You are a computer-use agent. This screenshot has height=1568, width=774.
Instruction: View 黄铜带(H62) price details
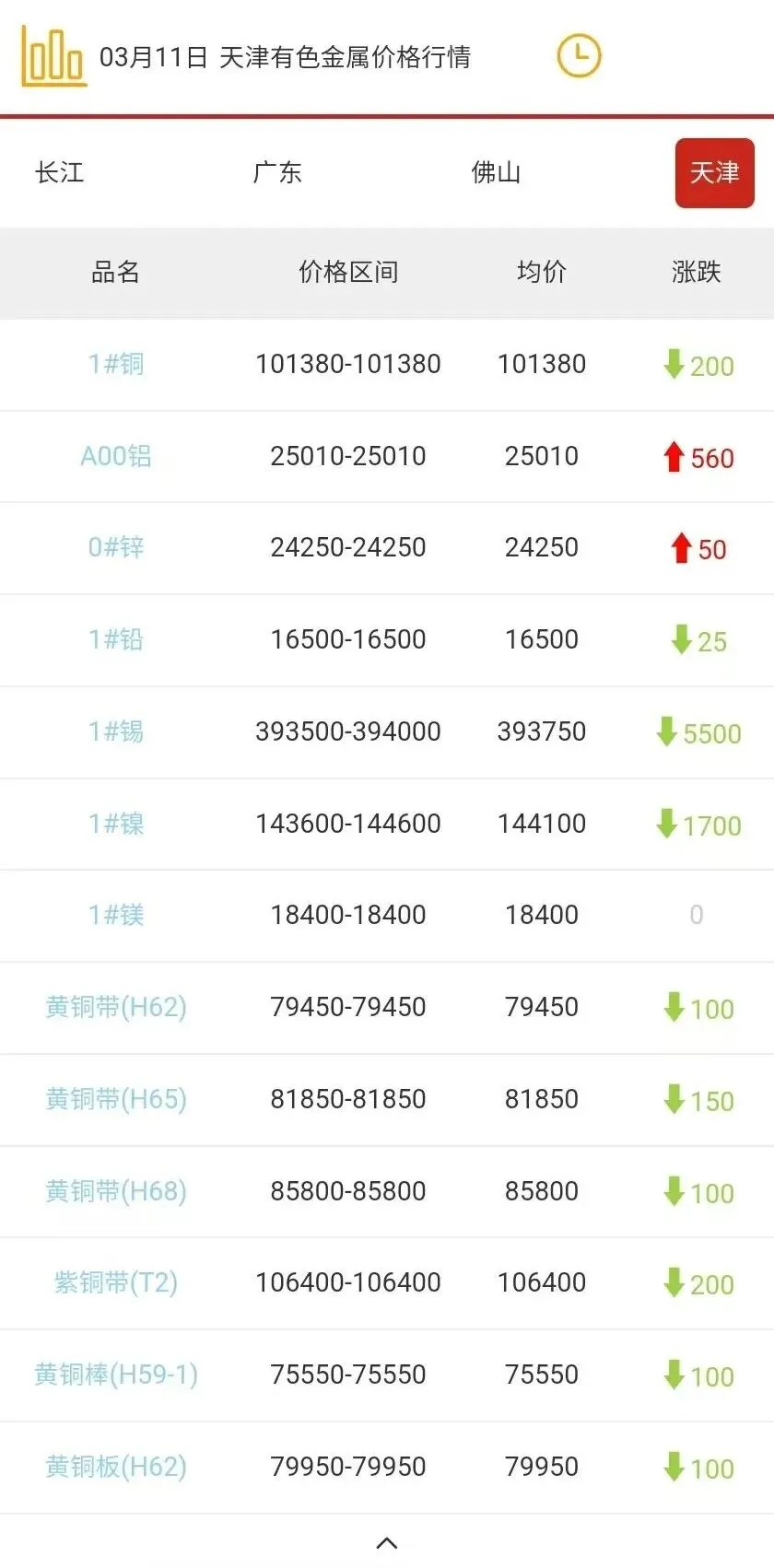pos(116,1007)
